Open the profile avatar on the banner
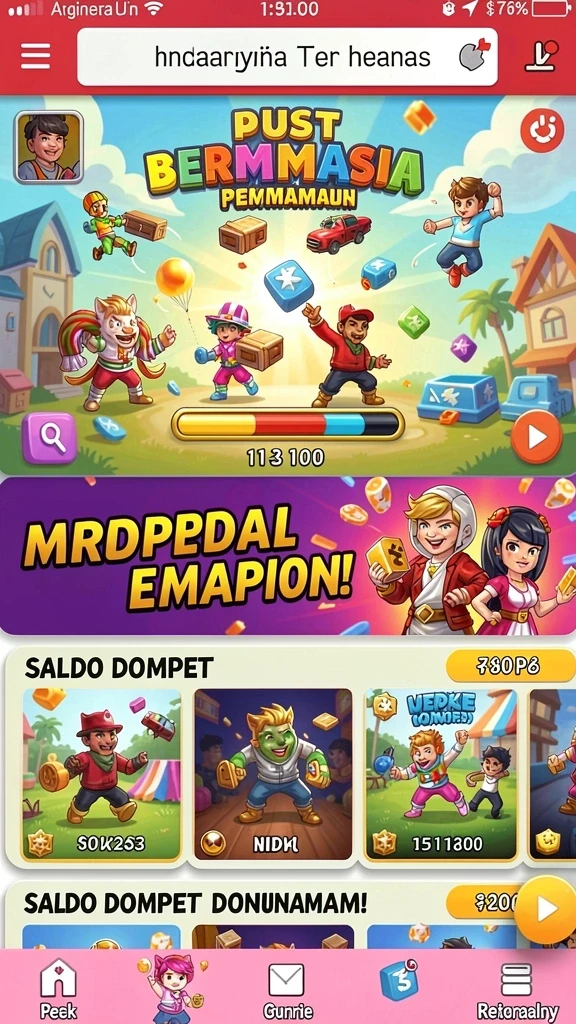Screen dimensions: 576x1024 (x=49, y=146)
